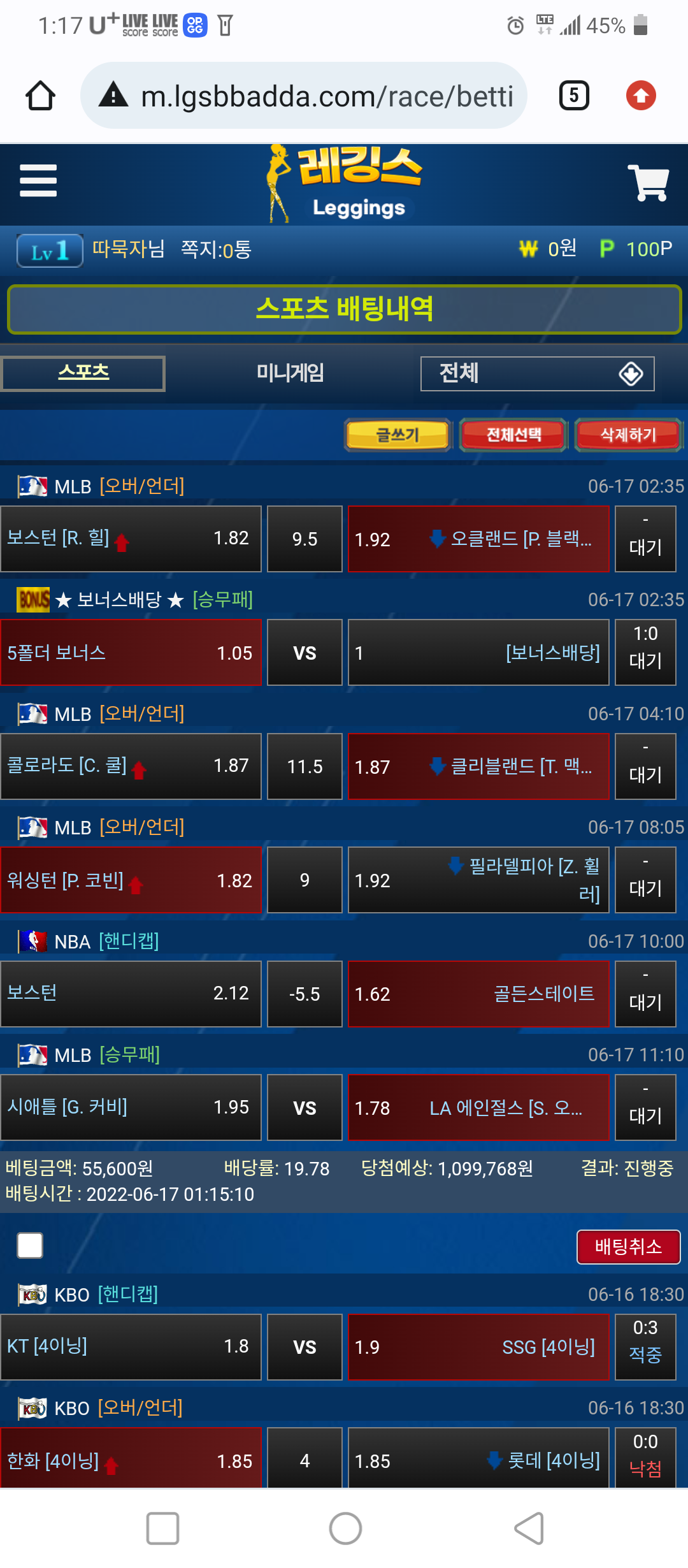Tap the 글쓰기 button

398,435
